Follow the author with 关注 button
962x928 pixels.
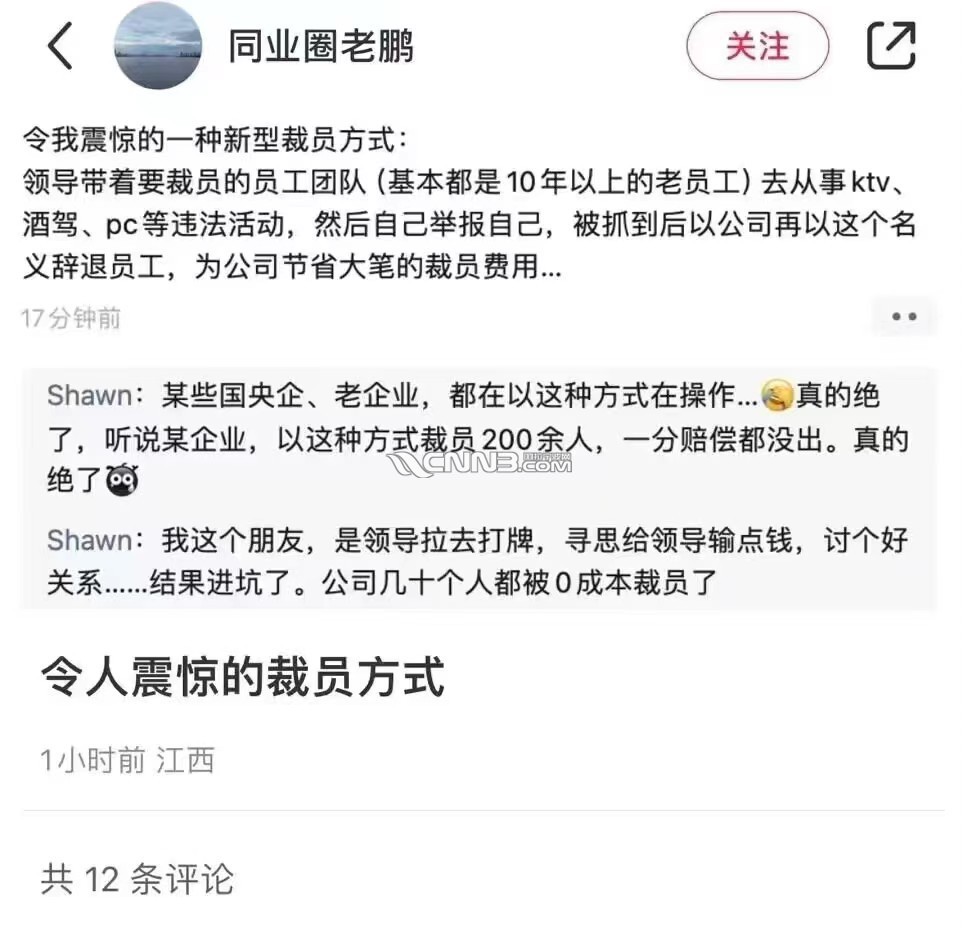[757, 46]
